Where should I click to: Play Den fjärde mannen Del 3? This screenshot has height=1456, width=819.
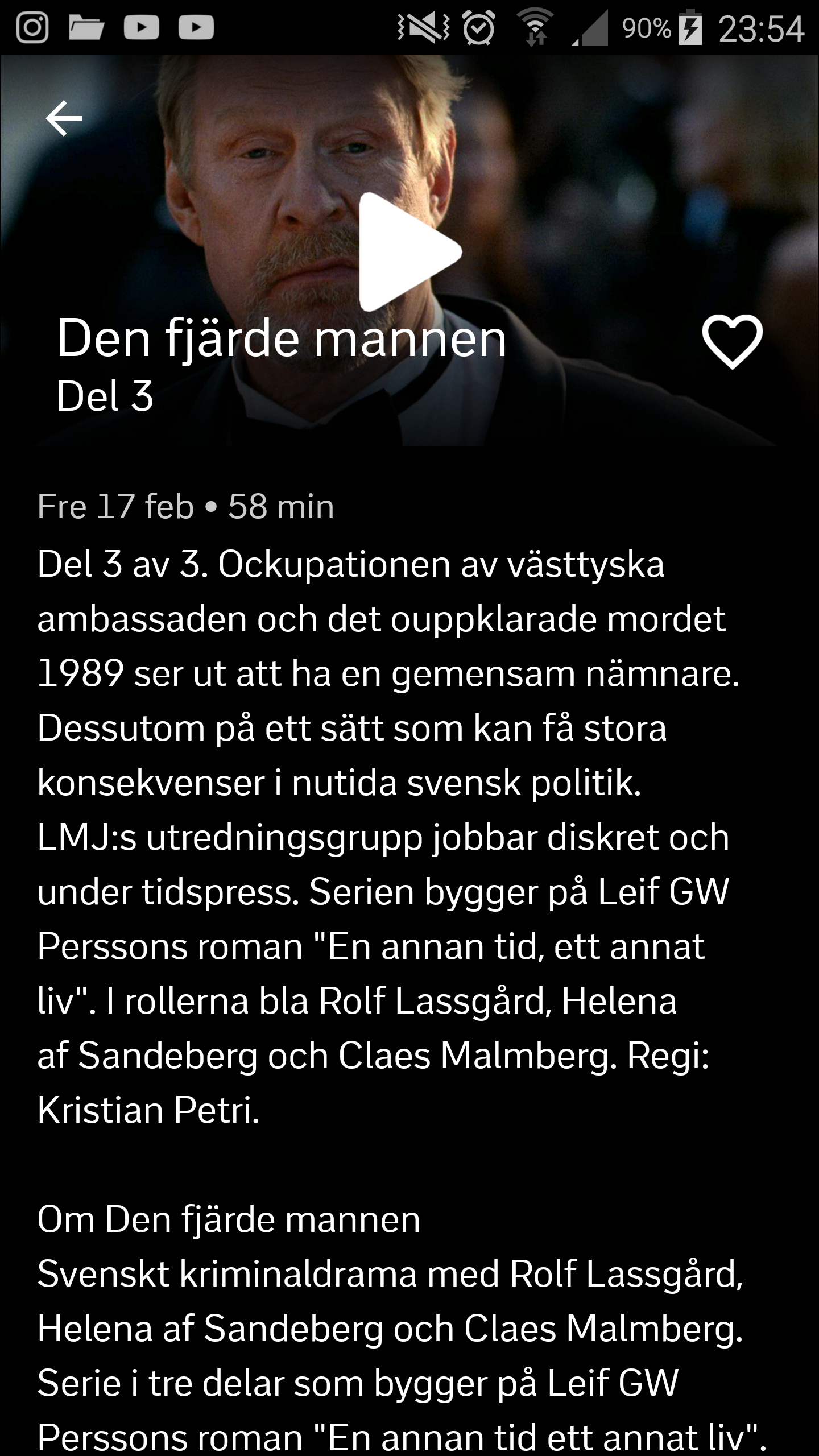pos(407,252)
